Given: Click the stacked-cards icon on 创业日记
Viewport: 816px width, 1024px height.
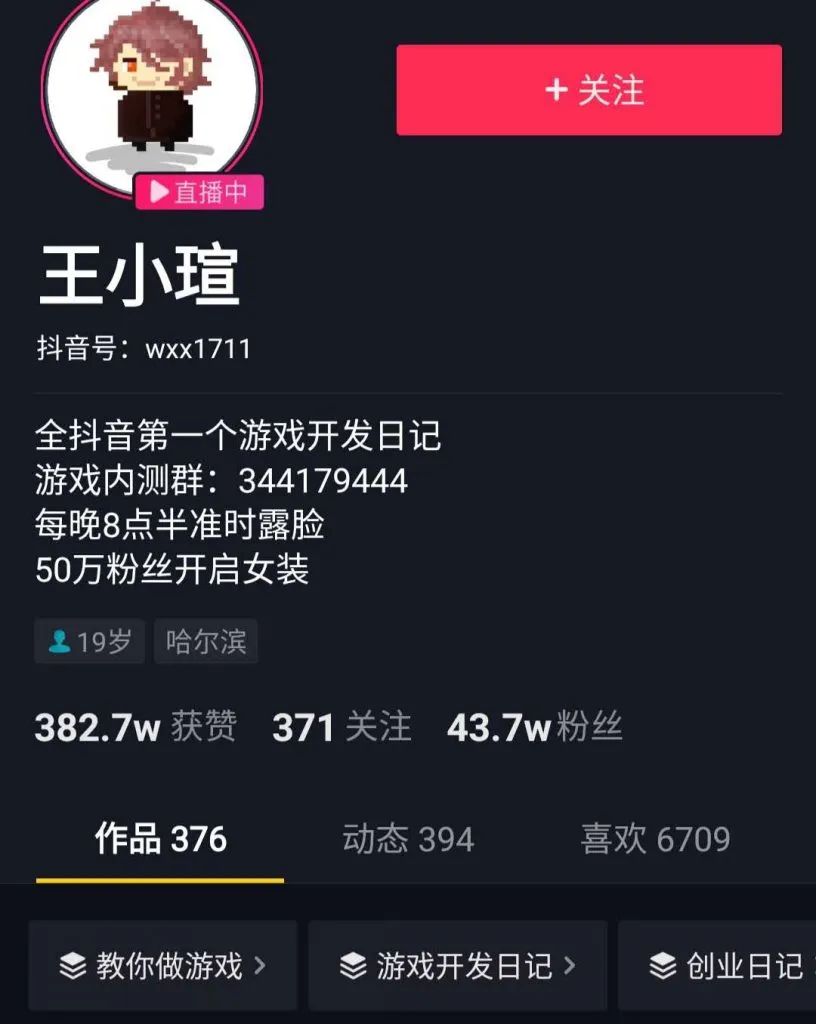Looking at the screenshot, I should 660,967.
